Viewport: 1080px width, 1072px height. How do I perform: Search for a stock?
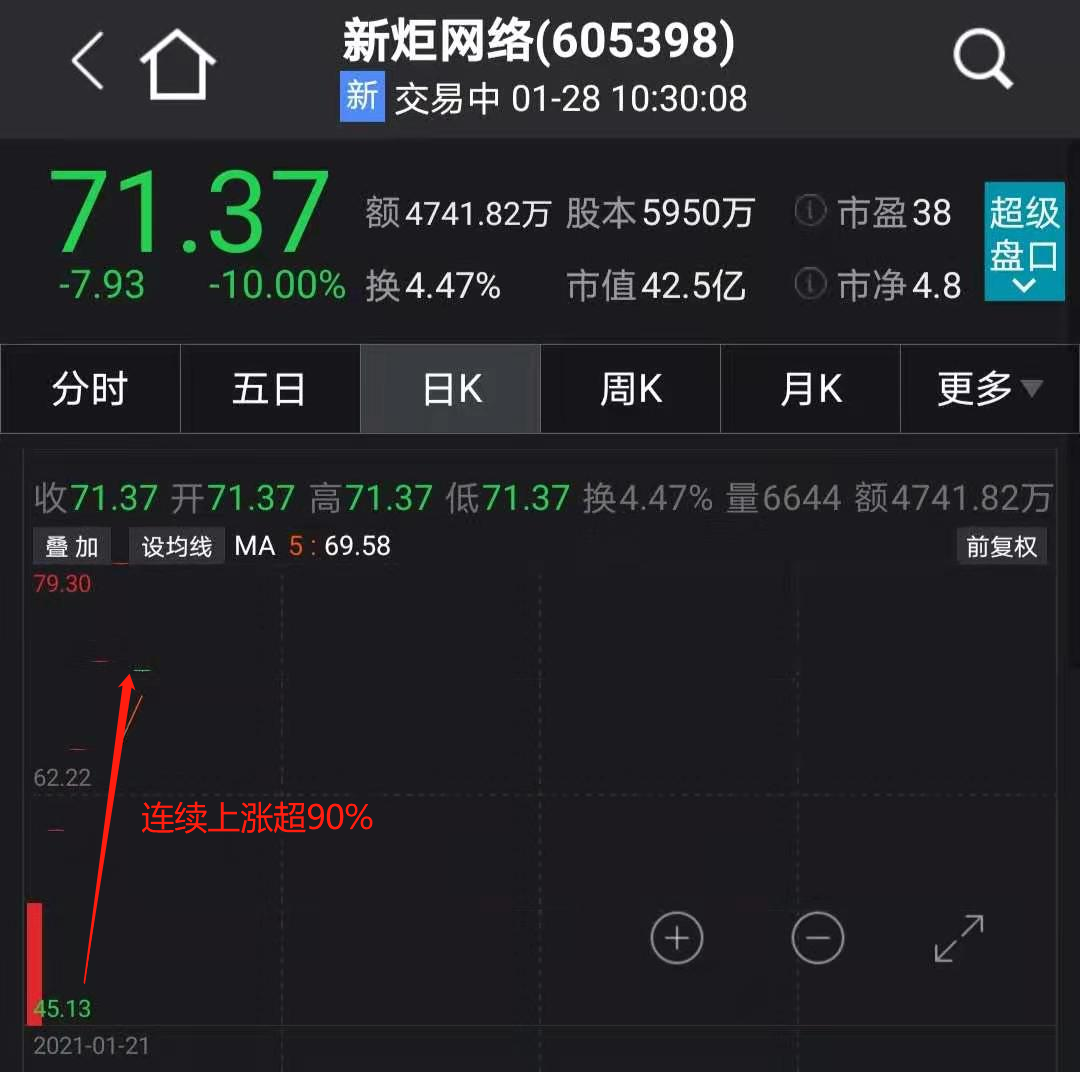click(983, 60)
